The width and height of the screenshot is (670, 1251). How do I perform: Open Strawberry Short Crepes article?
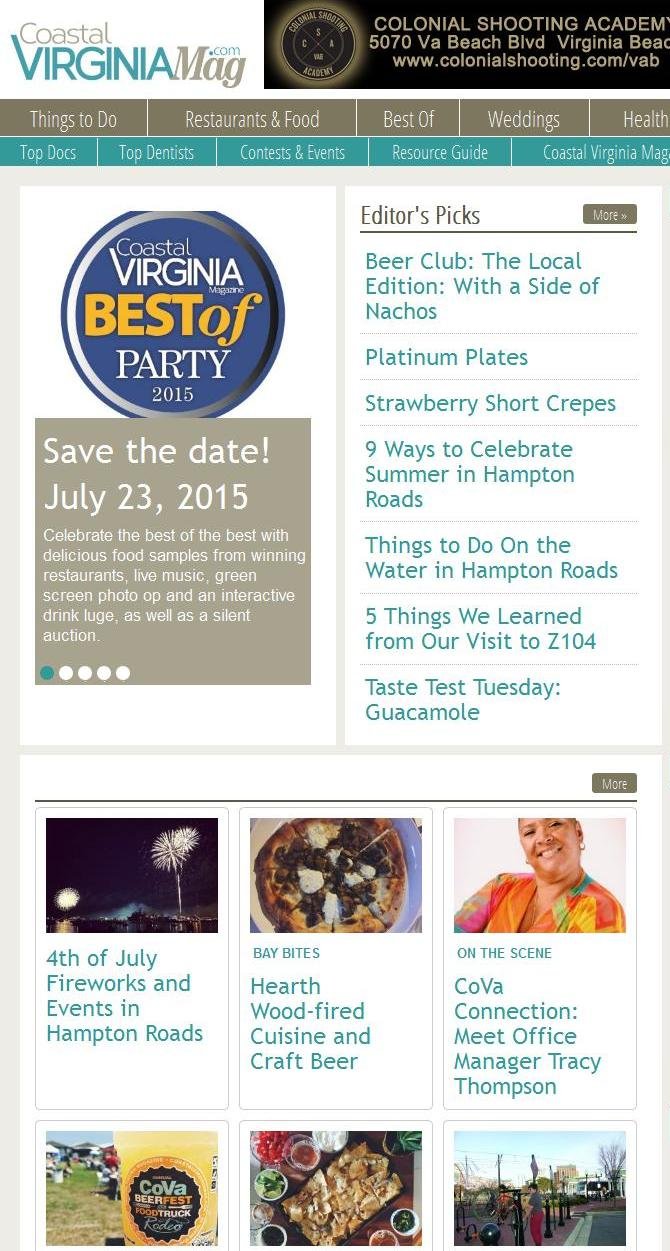[x=490, y=403]
